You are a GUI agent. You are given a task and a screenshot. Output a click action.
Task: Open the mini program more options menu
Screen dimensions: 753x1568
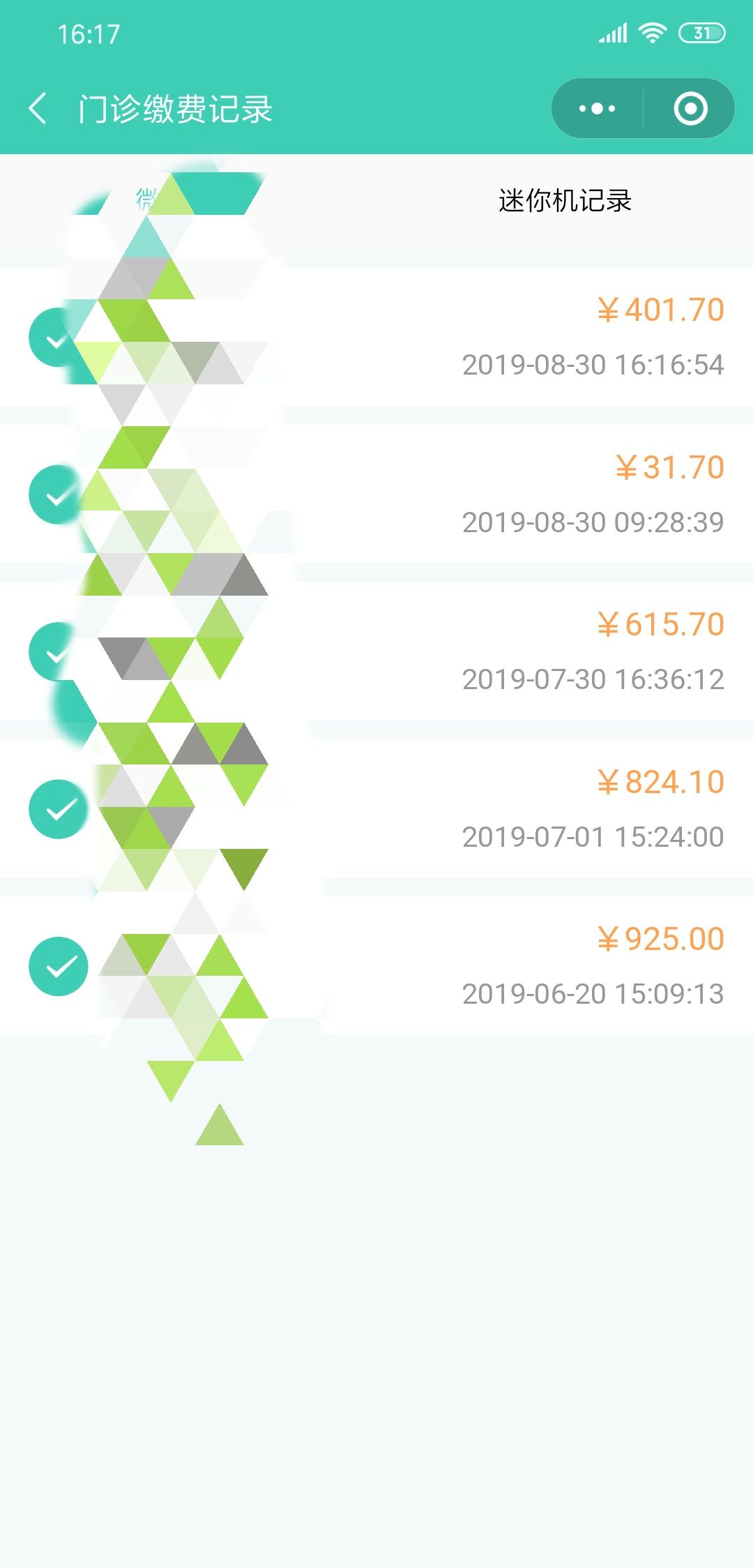coord(598,109)
